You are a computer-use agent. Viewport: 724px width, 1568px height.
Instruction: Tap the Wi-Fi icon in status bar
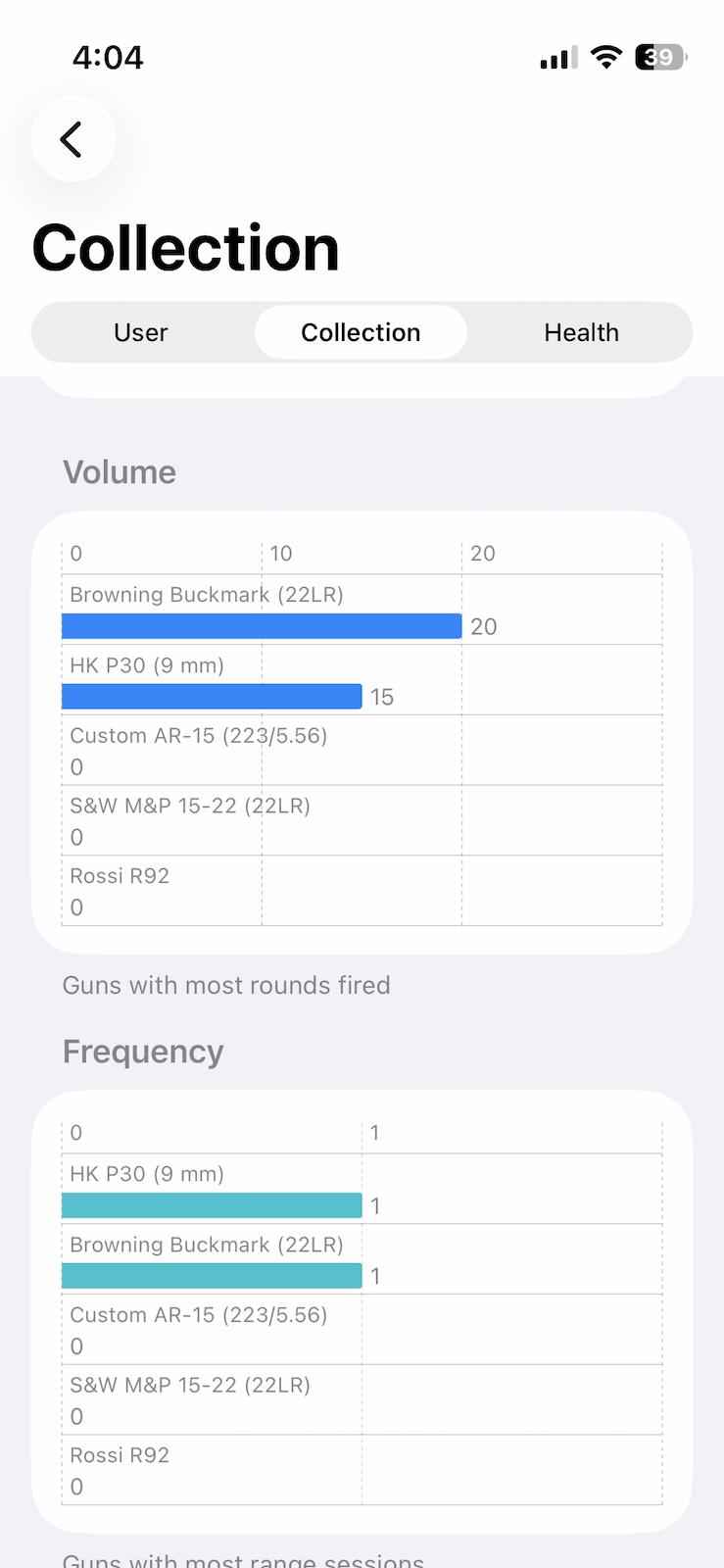[606, 58]
